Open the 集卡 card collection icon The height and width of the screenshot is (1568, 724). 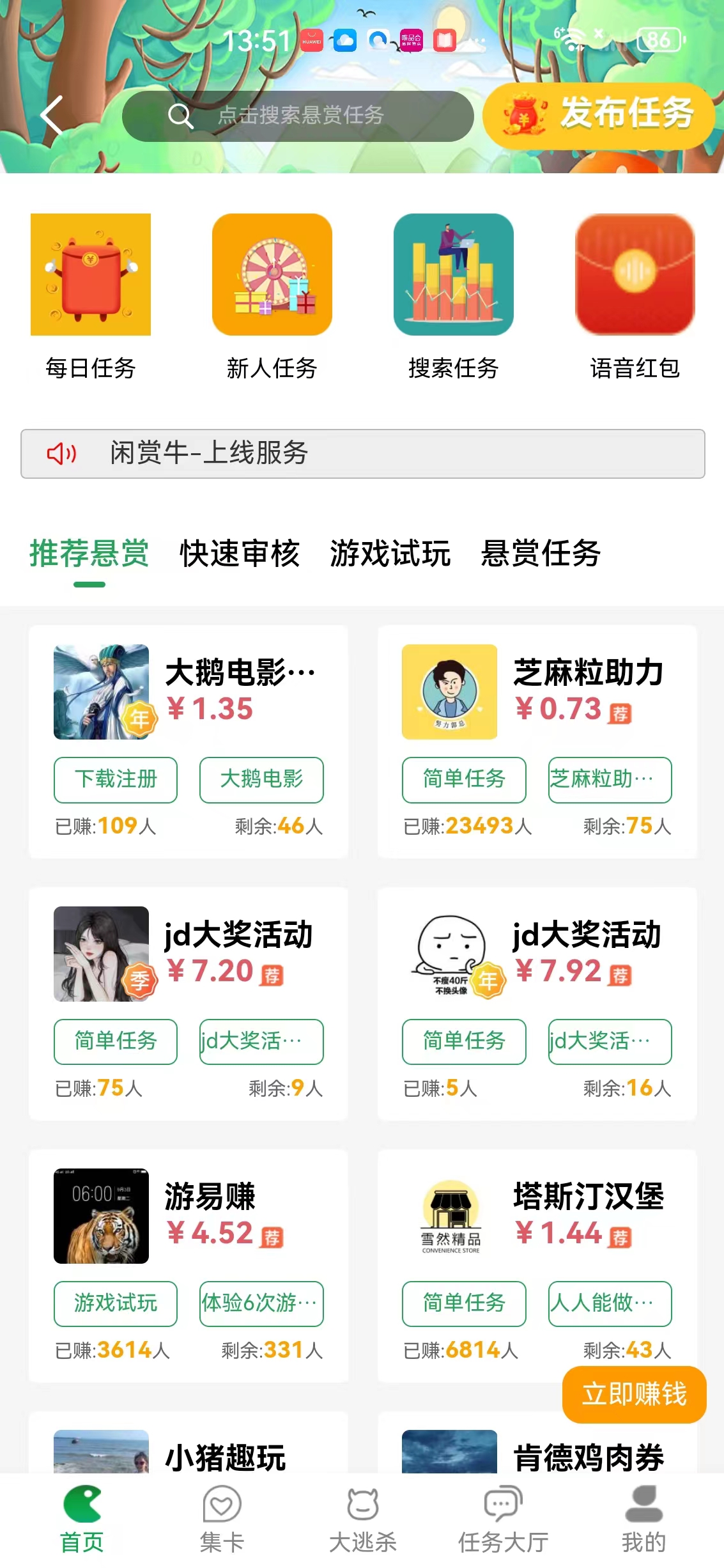220,1503
